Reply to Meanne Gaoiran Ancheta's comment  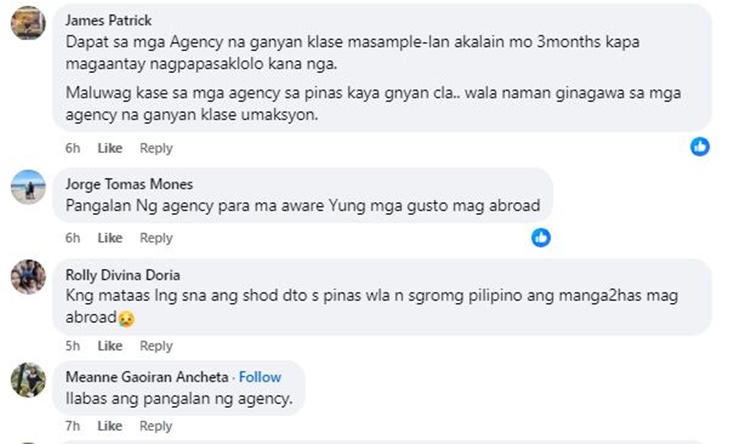click(156, 426)
